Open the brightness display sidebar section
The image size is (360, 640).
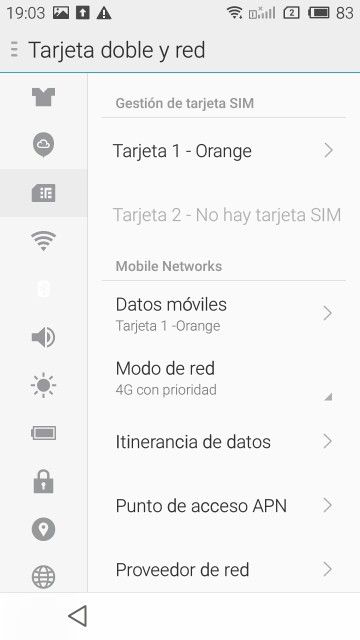coord(43,385)
